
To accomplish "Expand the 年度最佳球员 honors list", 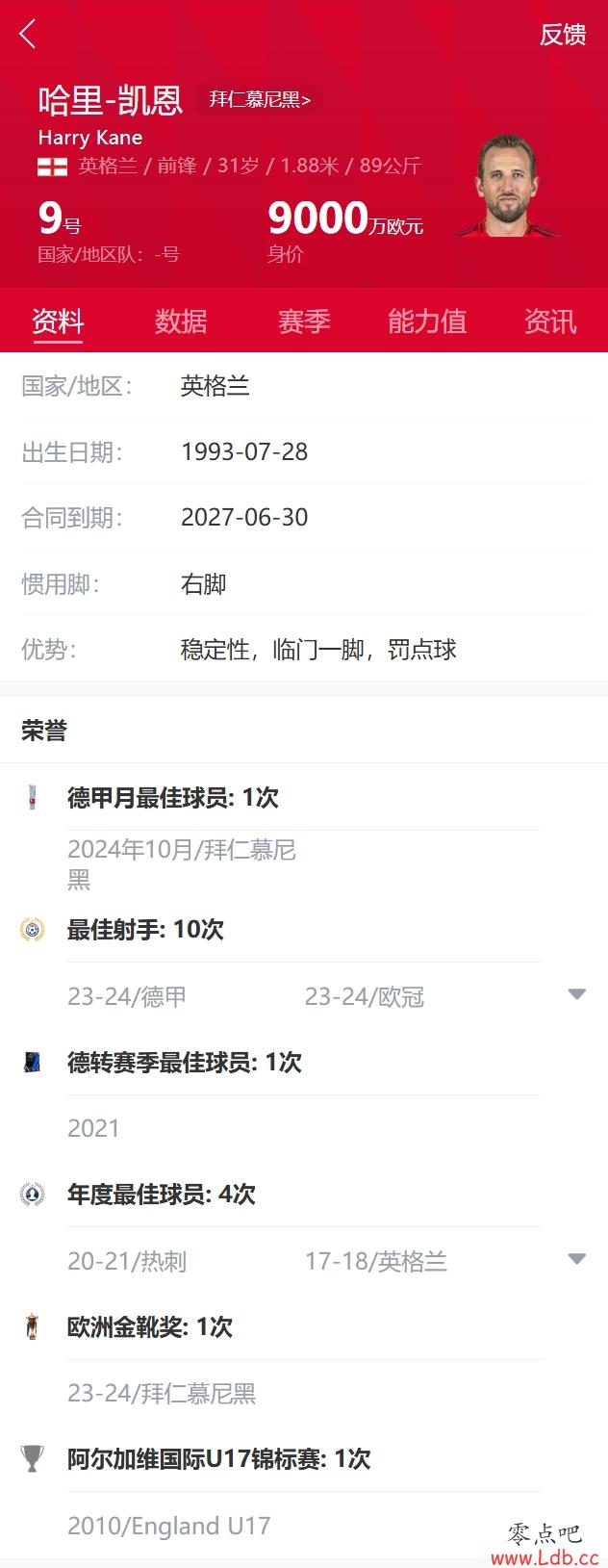I will 577,1259.
